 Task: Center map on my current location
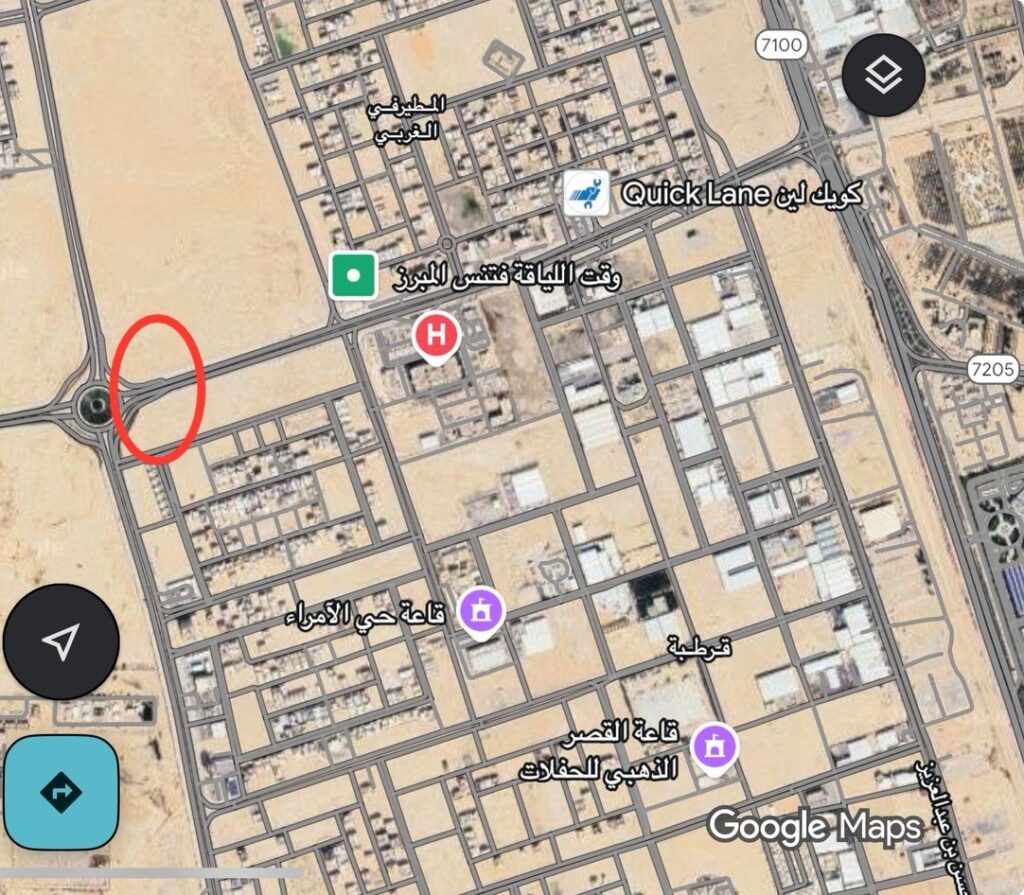pyautogui.click(x=61, y=641)
